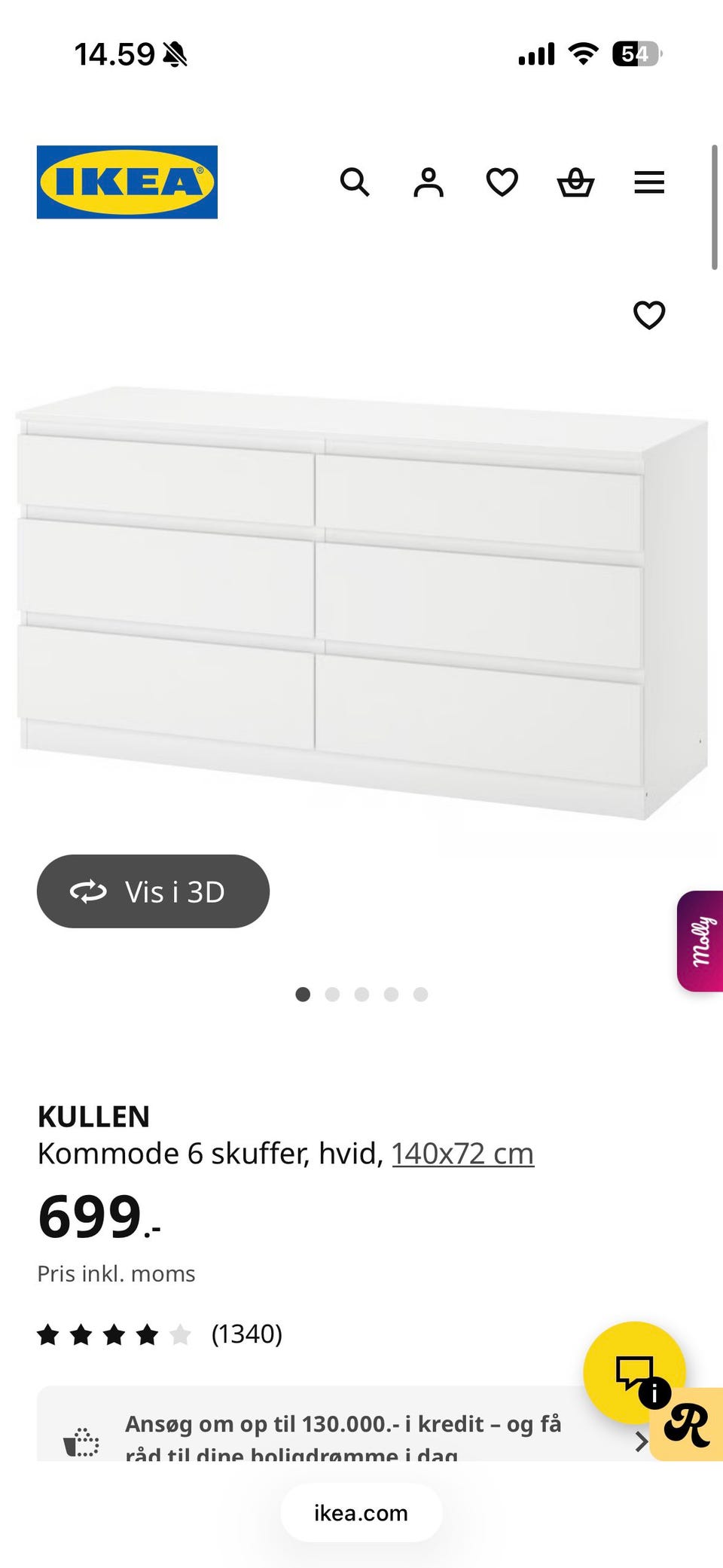Select the second carousel dot
This screenshot has width=723, height=1568.
pos(332,995)
